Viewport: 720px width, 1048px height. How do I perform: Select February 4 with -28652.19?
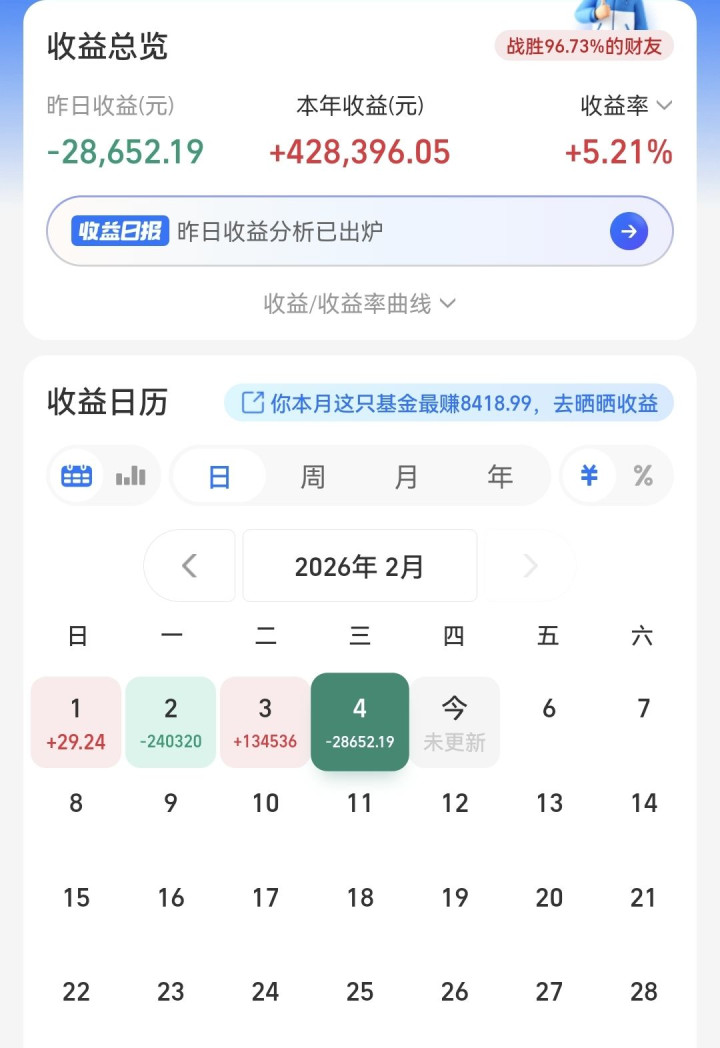pos(360,722)
